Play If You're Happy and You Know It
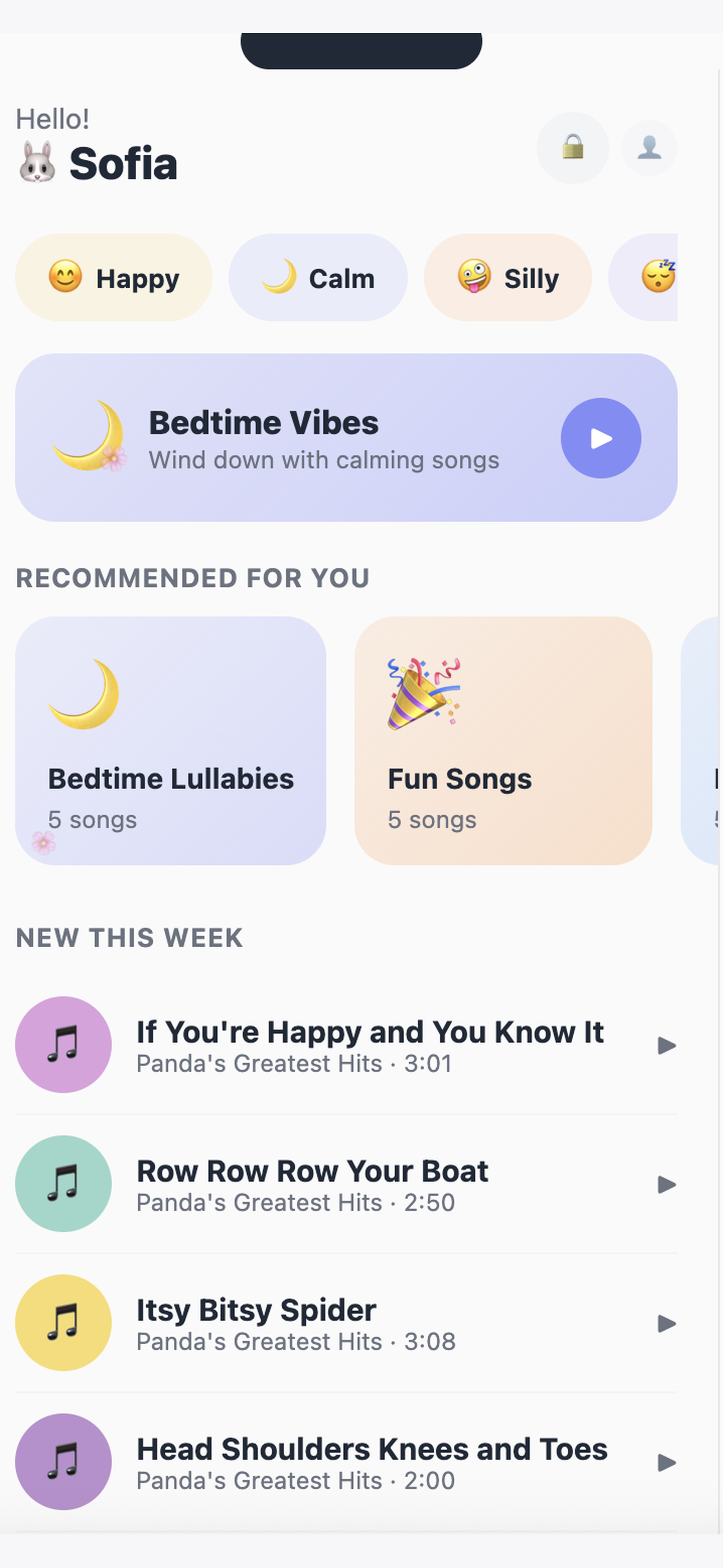This screenshot has width=723, height=1568. click(x=668, y=1044)
